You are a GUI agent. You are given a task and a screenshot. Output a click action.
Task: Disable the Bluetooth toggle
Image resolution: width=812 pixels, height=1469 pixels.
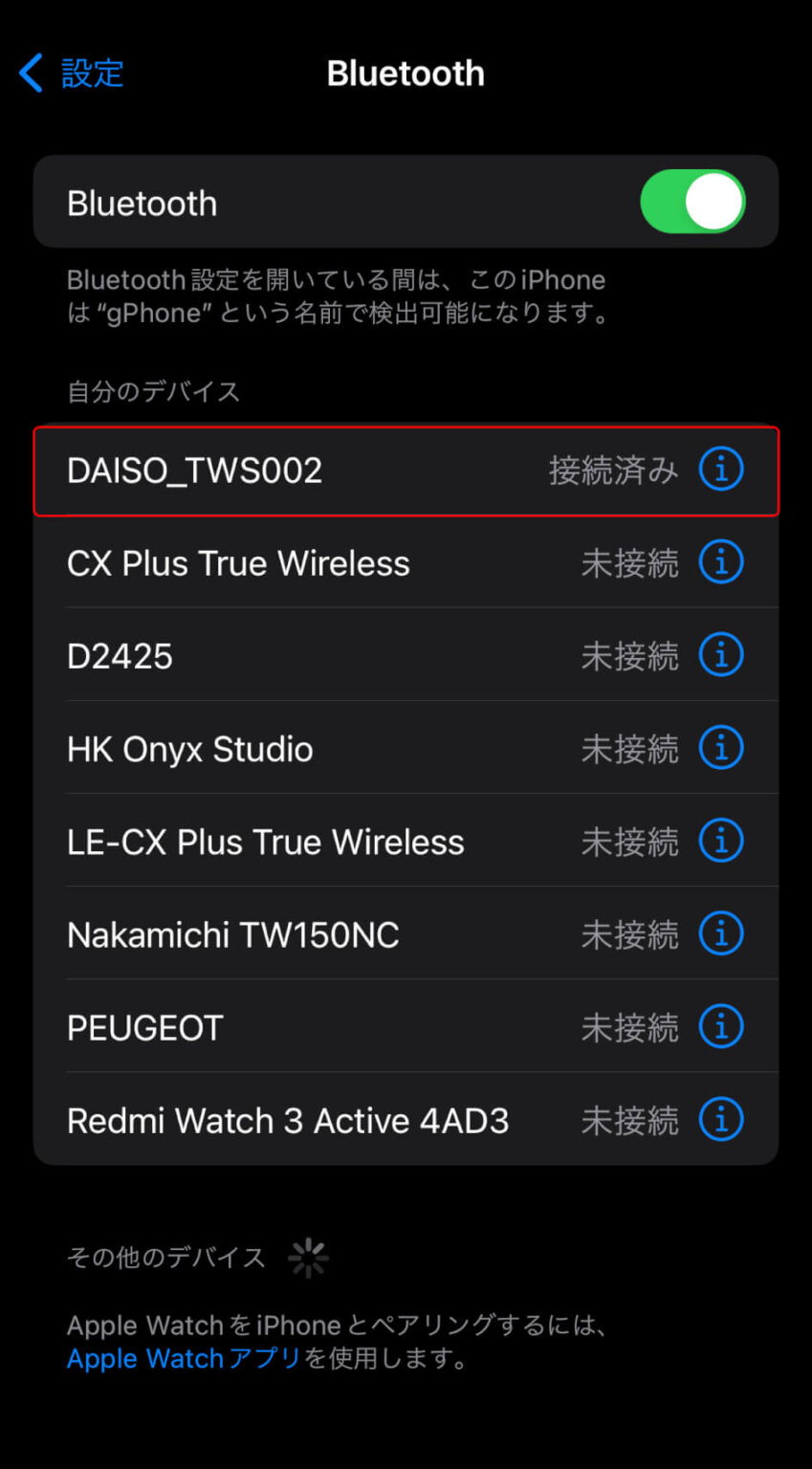pyautogui.click(x=692, y=201)
